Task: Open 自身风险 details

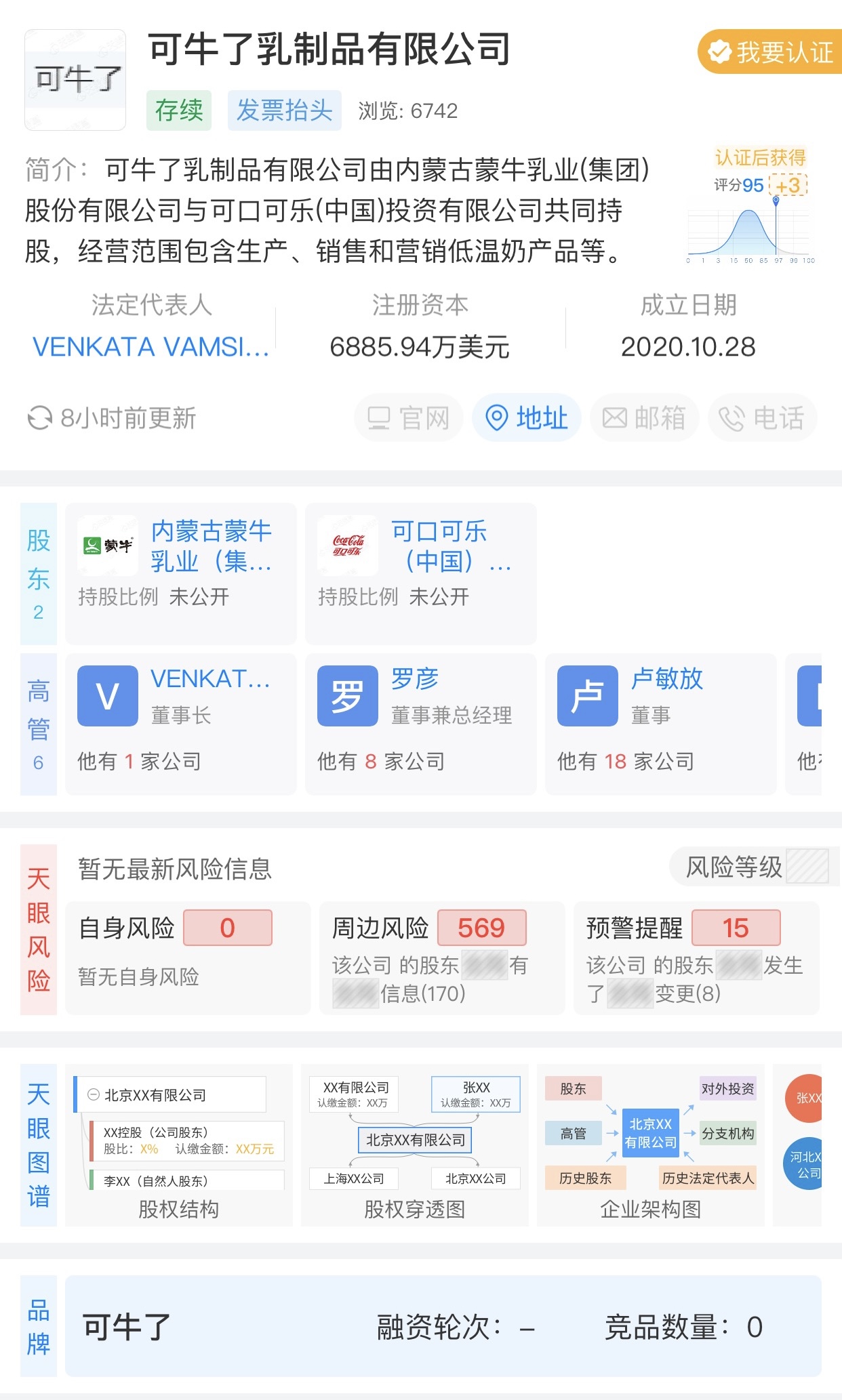Action: (x=188, y=957)
